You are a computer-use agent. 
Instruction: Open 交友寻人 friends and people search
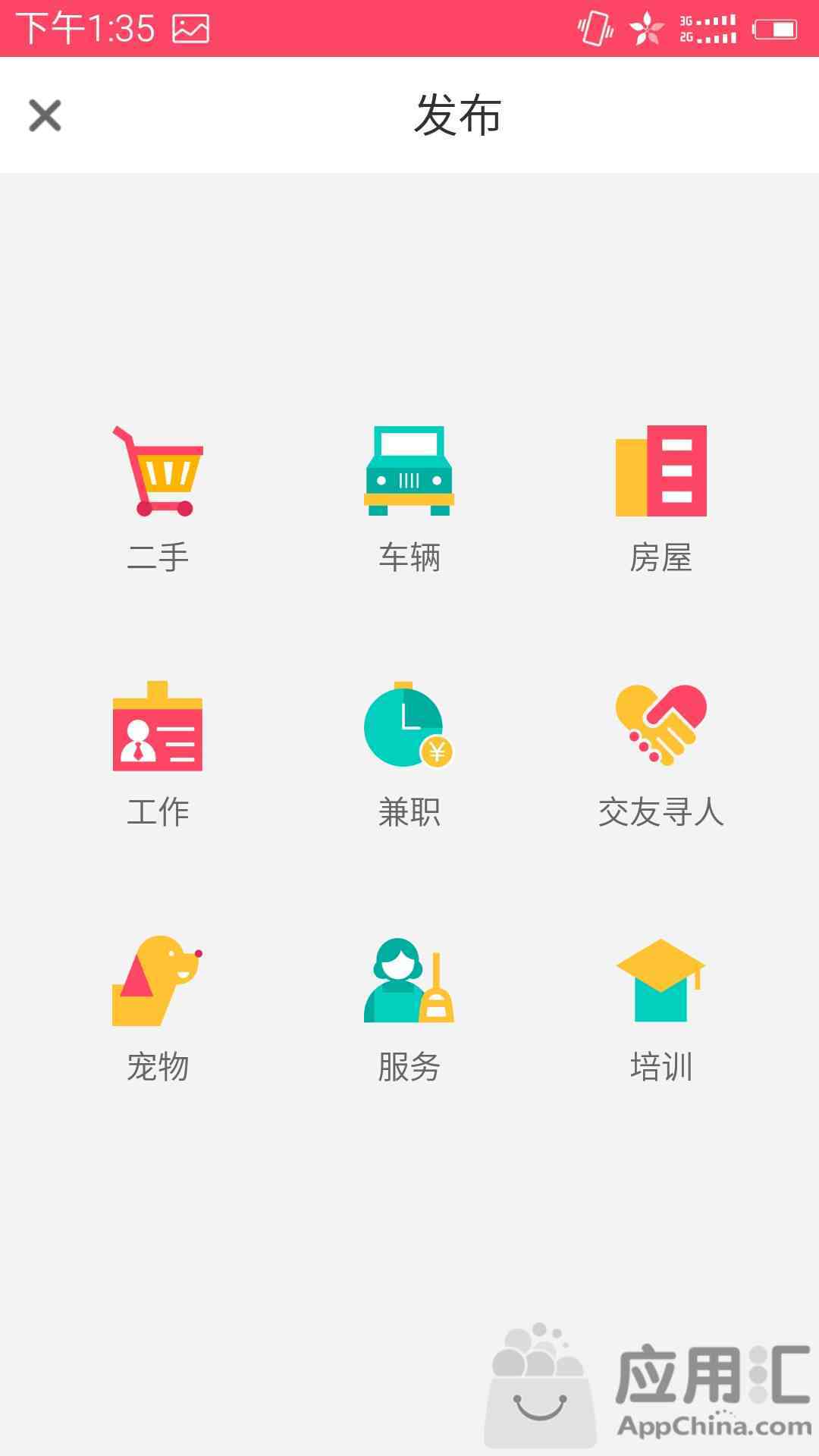tap(661, 754)
